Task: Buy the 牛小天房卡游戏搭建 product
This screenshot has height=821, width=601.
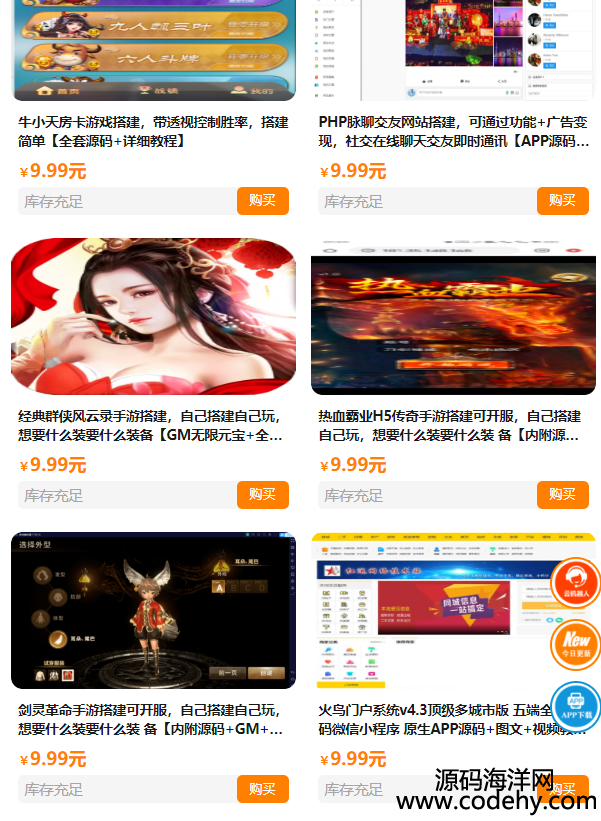Action: coord(262,201)
